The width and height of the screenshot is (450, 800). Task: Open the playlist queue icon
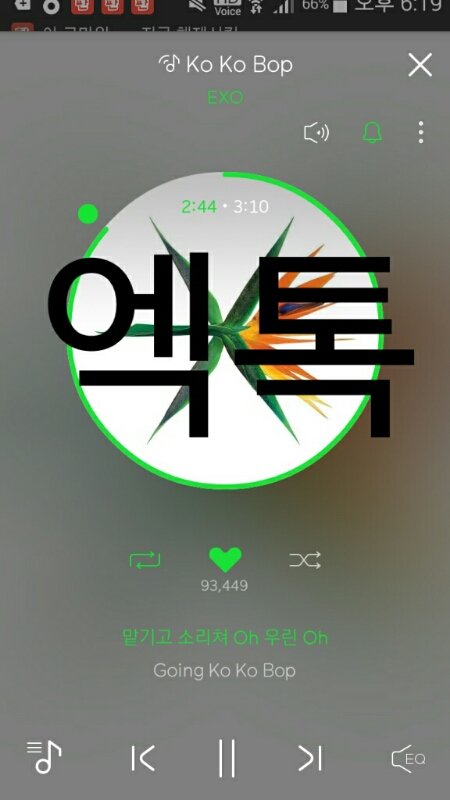click(x=44, y=757)
